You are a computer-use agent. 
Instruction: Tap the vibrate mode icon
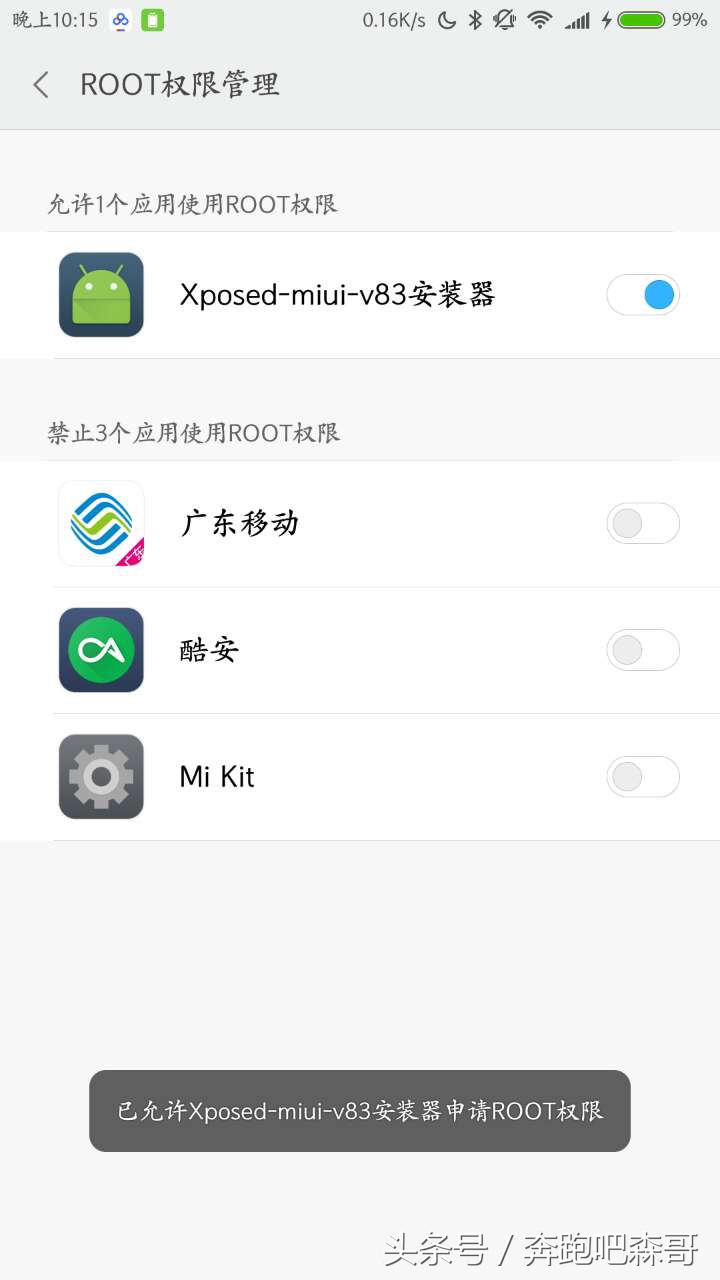pyautogui.click(x=506, y=18)
